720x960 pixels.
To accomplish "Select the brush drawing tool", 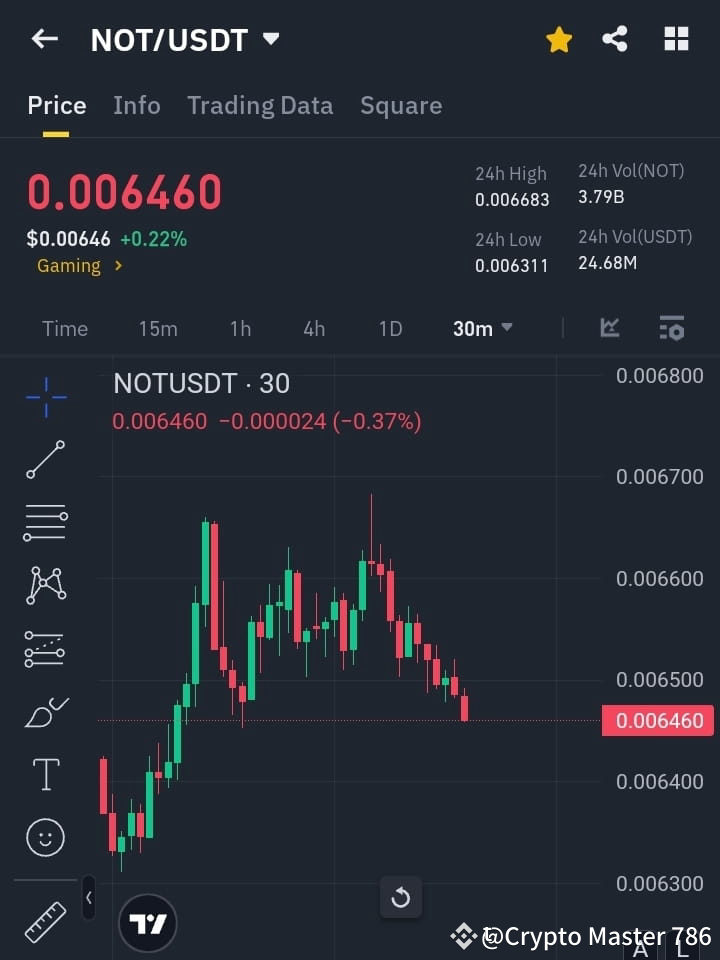I will [45, 712].
